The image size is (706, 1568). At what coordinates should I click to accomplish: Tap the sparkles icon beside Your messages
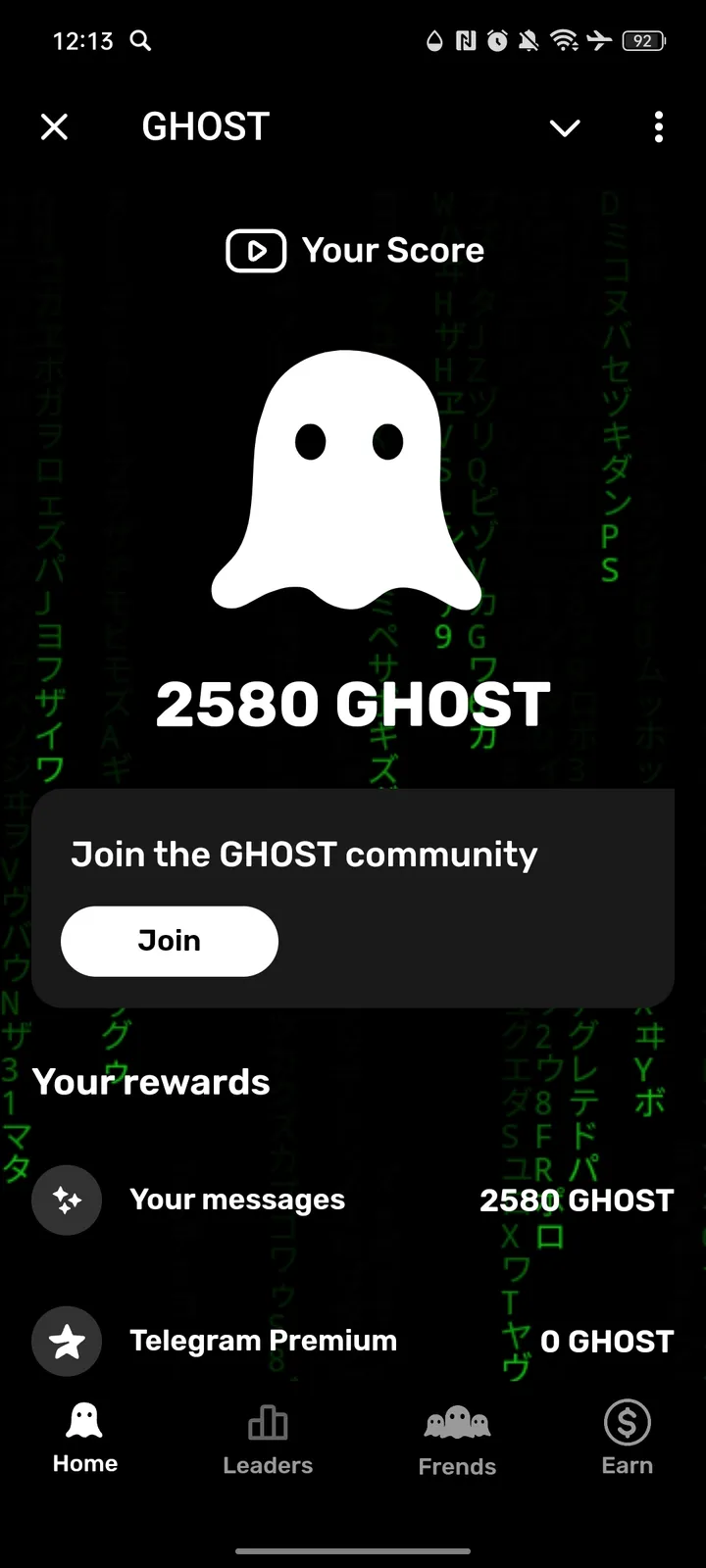pos(66,1200)
